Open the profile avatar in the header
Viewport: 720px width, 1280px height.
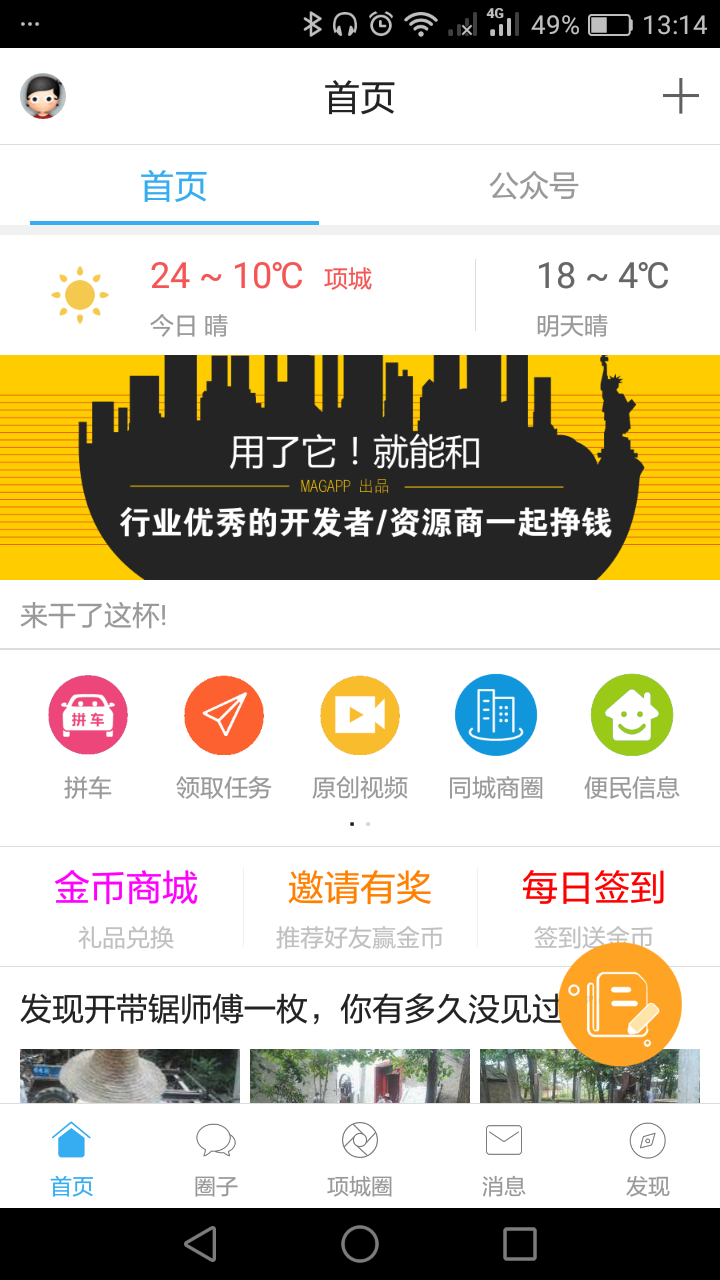click(43, 97)
